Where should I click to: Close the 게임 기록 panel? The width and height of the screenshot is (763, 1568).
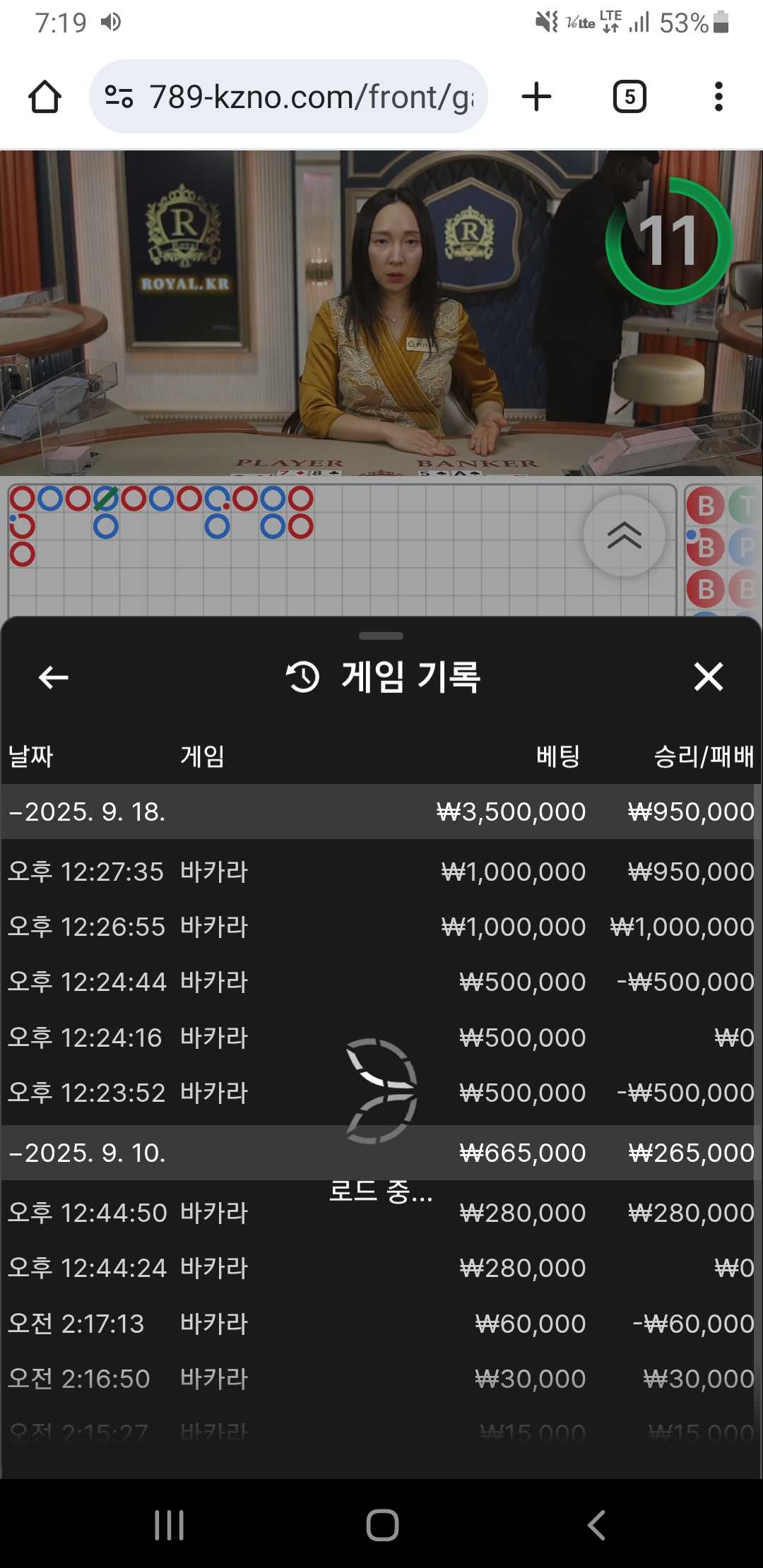708,677
